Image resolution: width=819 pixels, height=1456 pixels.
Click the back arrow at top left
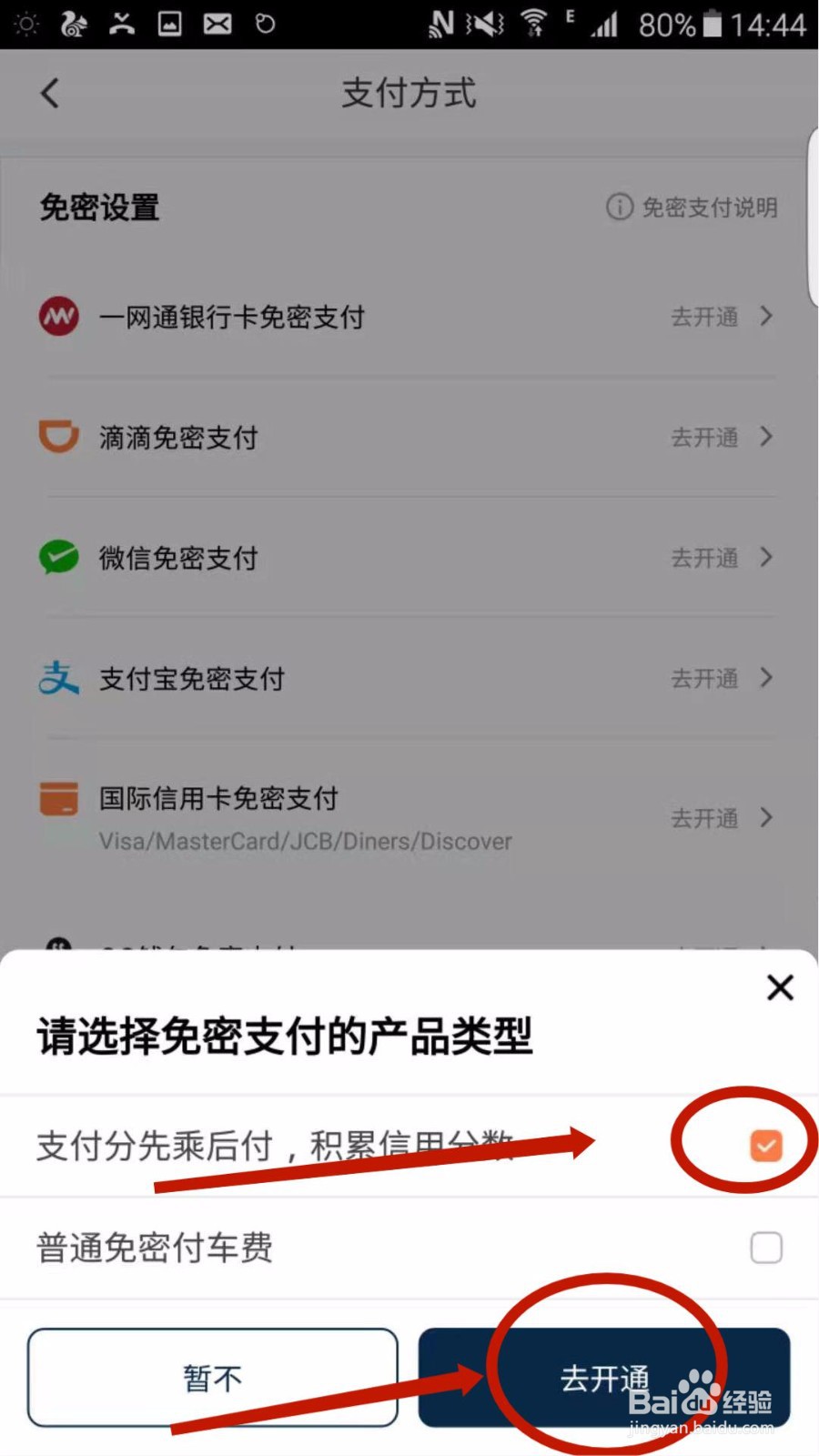click(48, 92)
